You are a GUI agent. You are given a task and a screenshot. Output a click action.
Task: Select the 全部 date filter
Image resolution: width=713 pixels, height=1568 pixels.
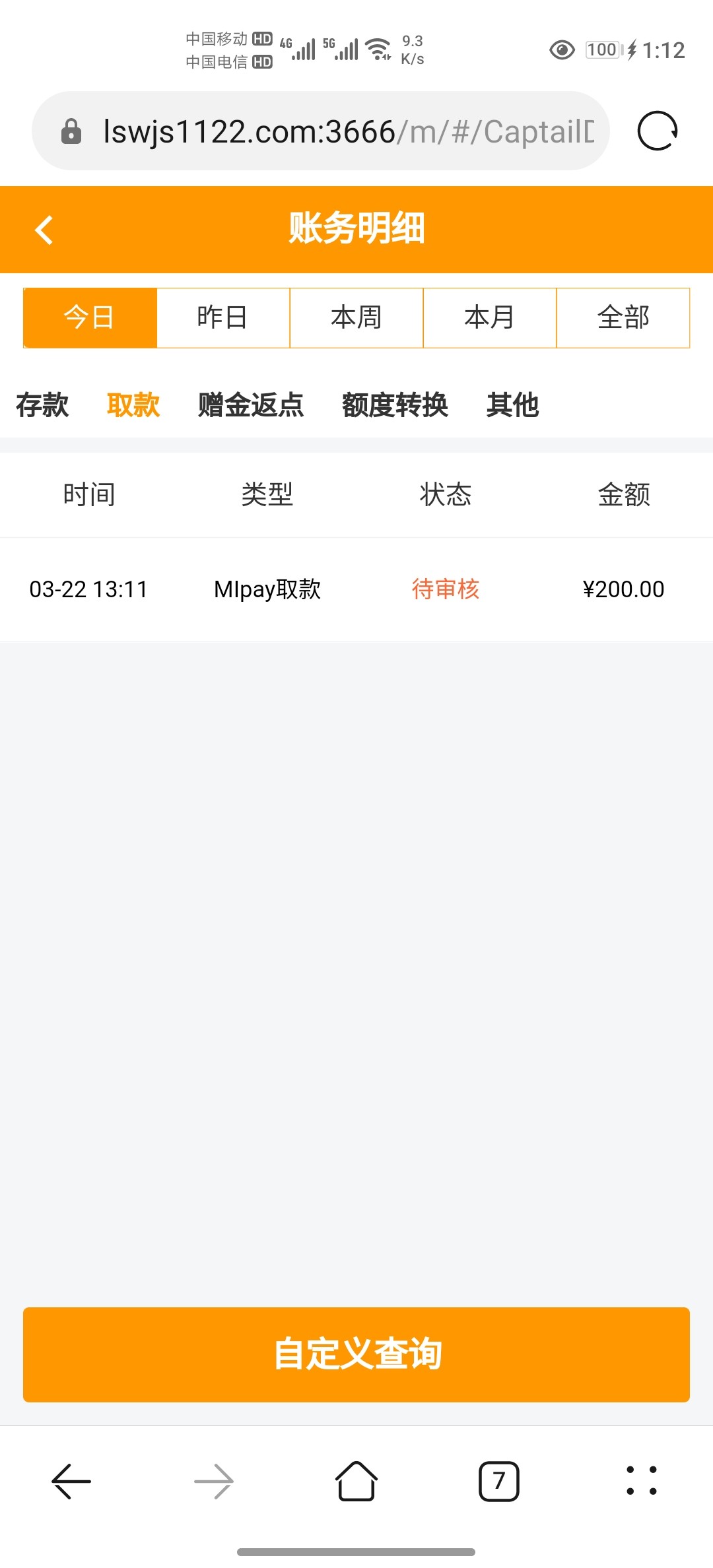[623, 317]
